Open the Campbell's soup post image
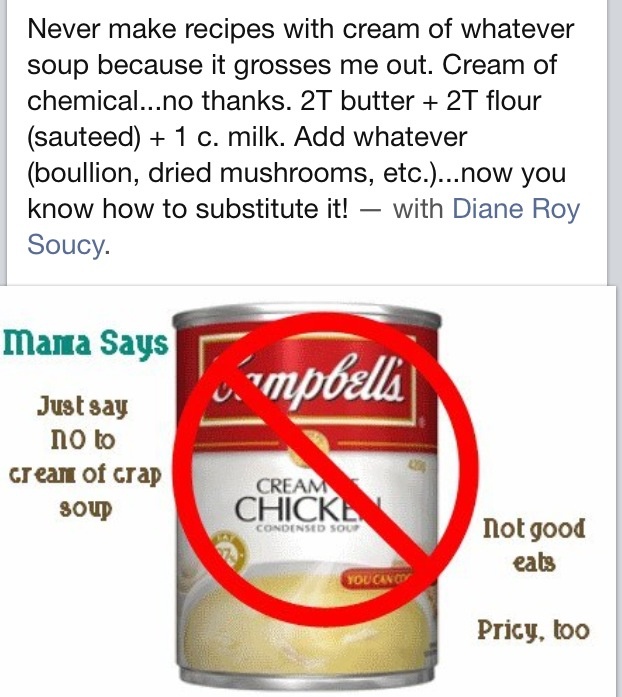Image resolution: width=622 pixels, height=697 pixels. [x=310, y=490]
